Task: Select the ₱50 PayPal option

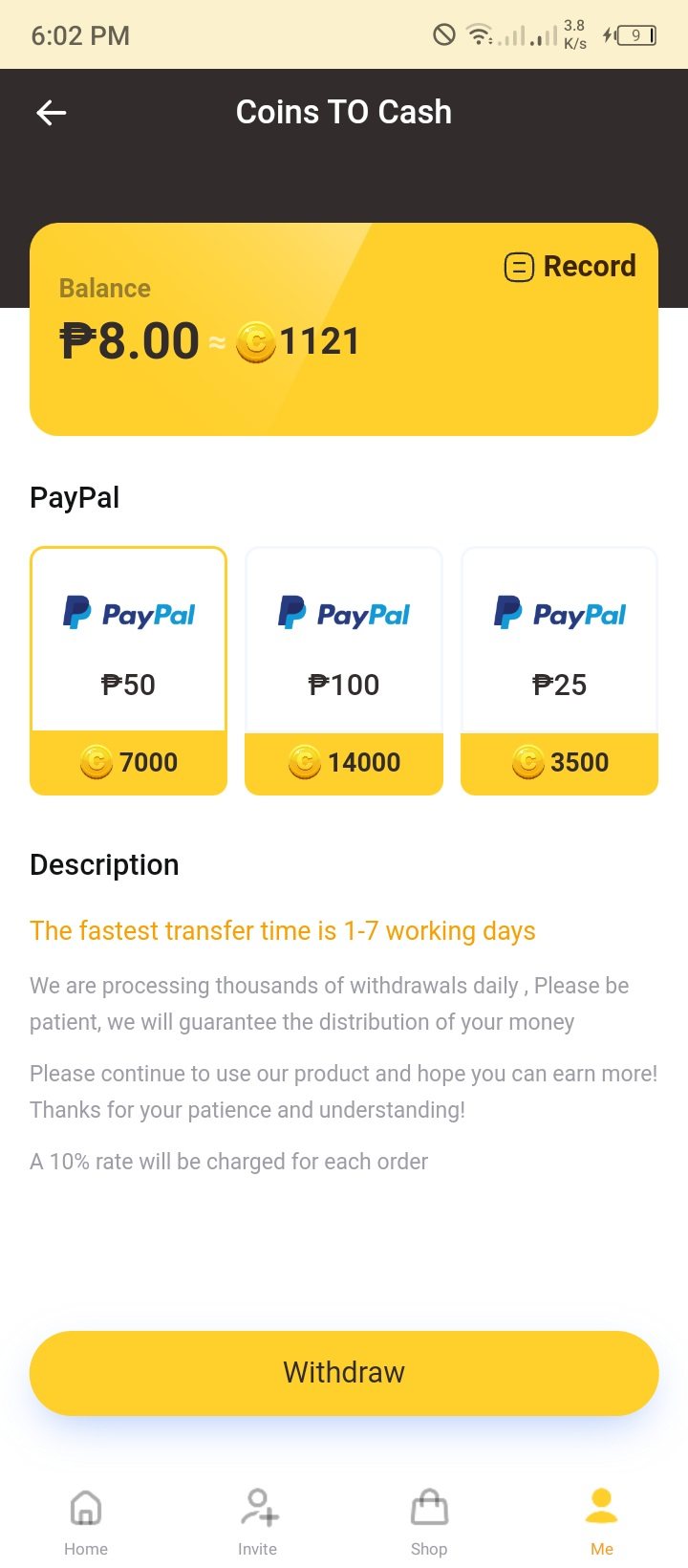Action: coord(129,670)
